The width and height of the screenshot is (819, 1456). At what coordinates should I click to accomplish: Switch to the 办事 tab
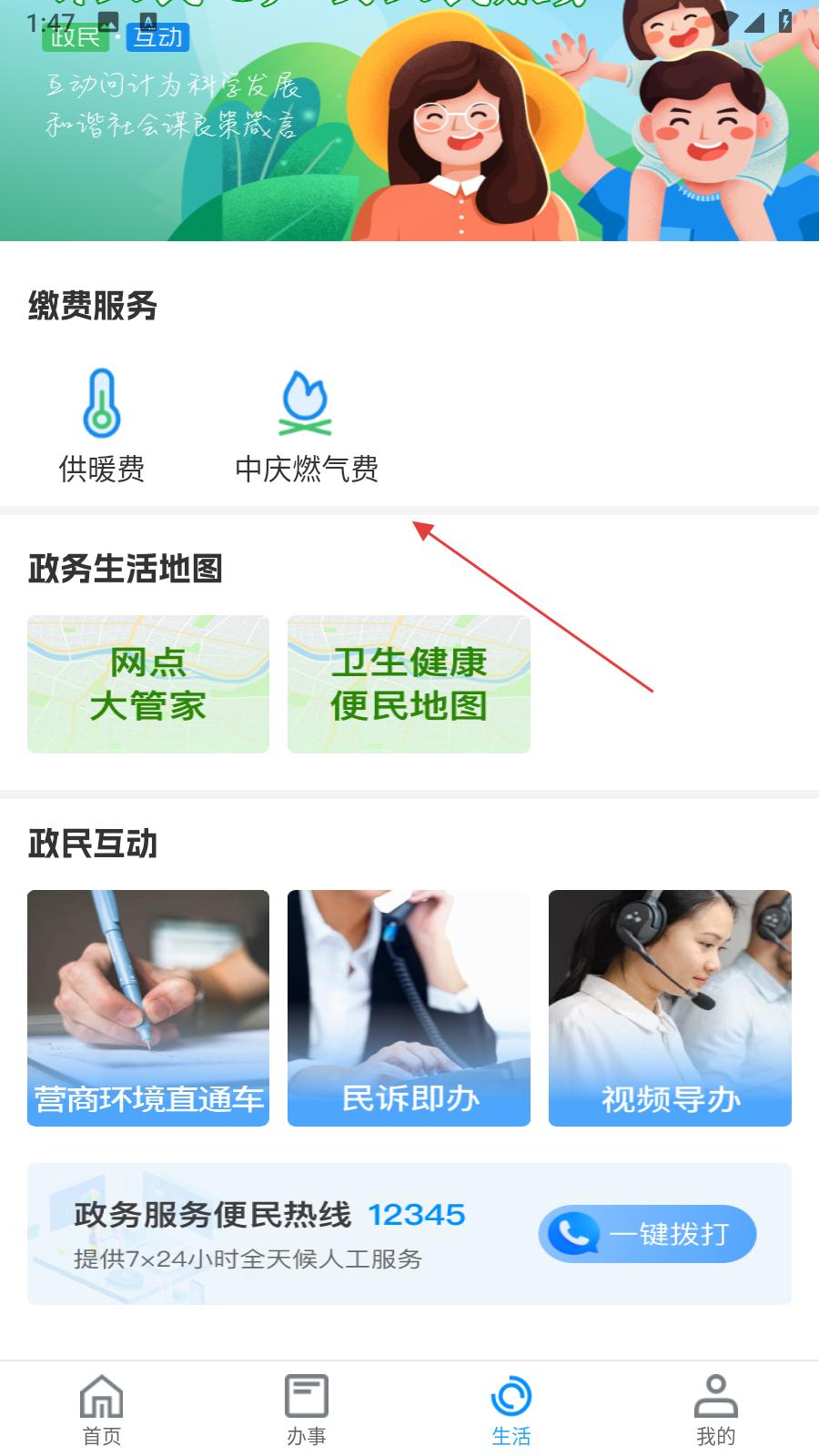tap(307, 1409)
